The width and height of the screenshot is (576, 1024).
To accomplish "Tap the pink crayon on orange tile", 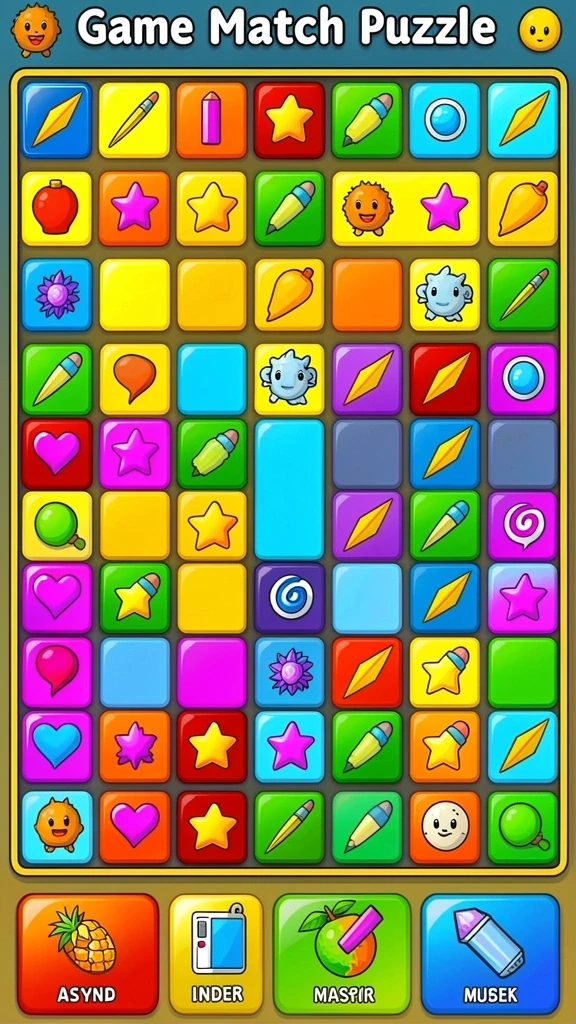I will [212, 120].
